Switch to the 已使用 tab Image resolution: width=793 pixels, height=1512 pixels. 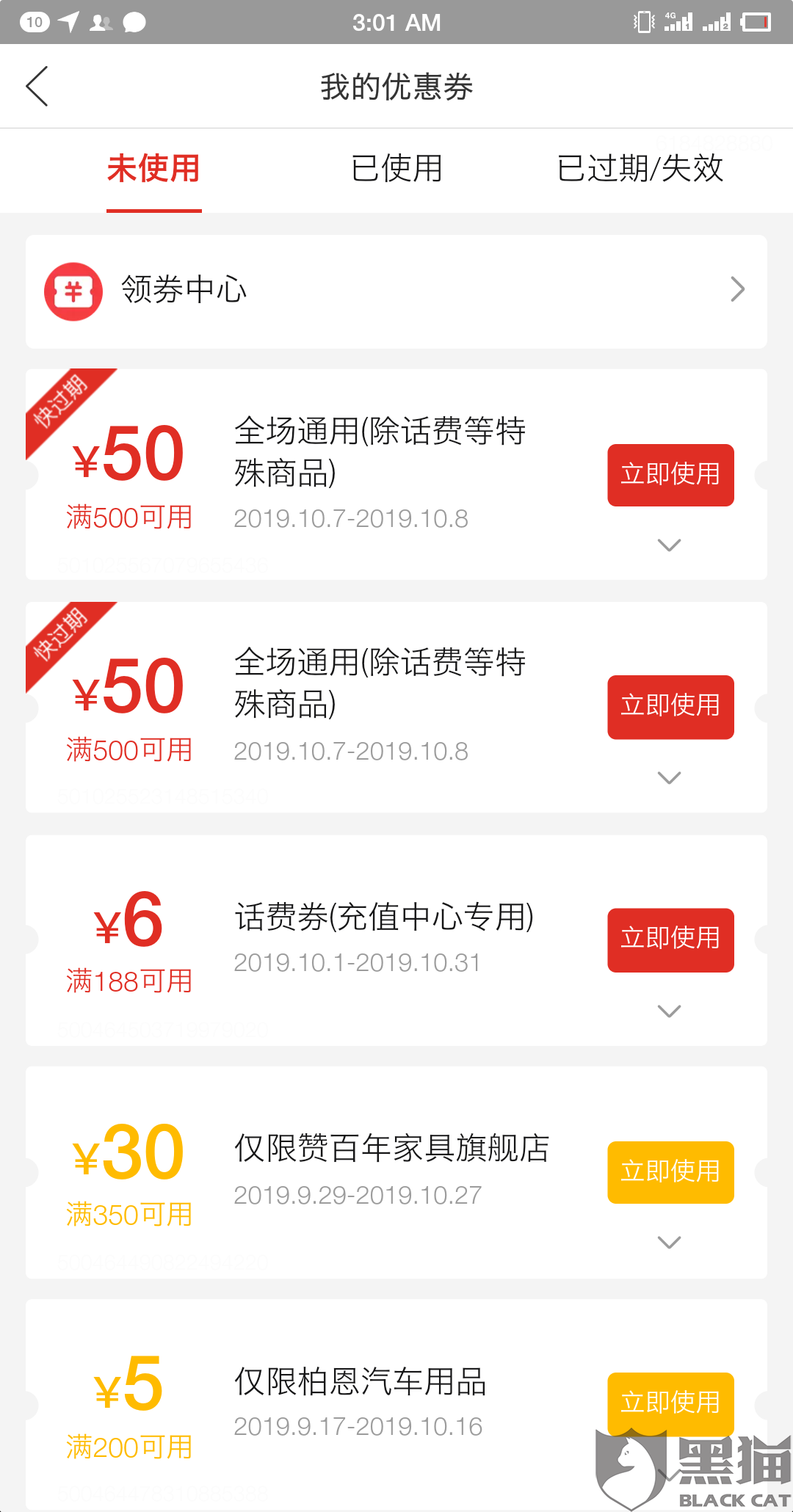396,169
